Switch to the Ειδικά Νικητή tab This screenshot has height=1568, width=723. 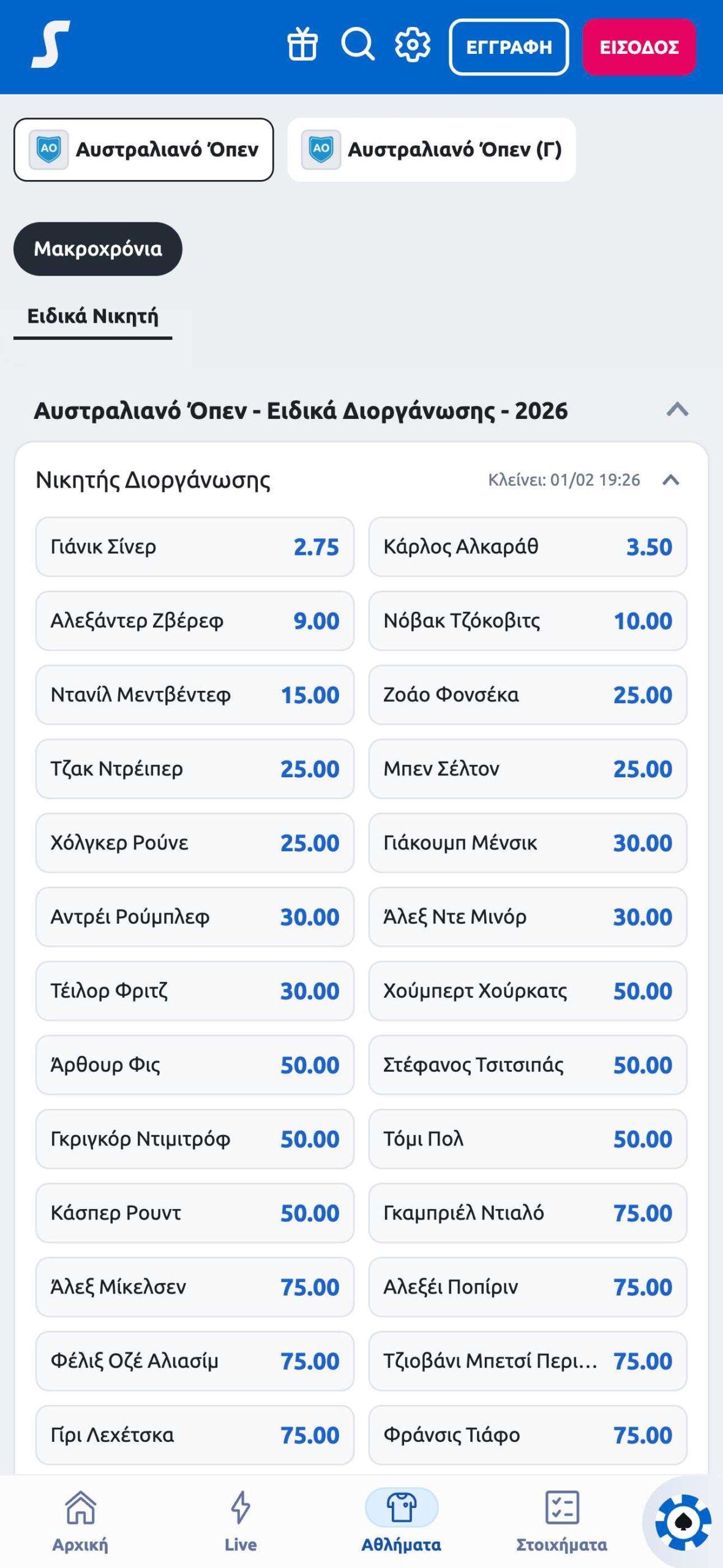pyautogui.click(x=93, y=316)
